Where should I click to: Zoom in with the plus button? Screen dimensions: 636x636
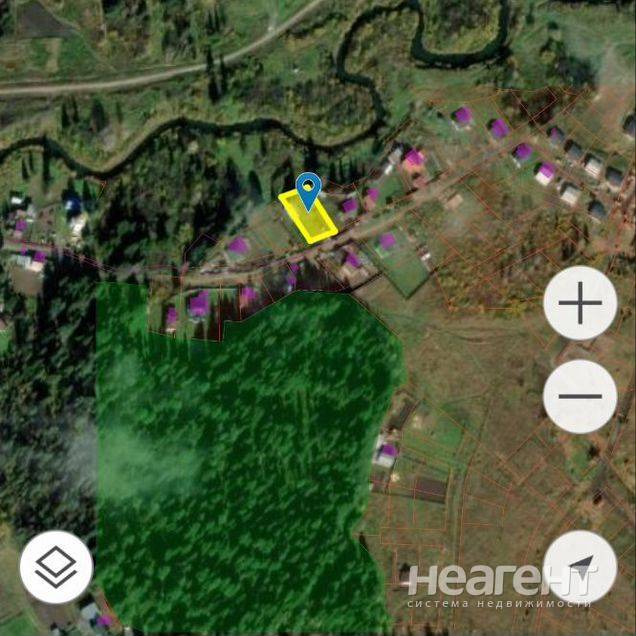pyautogui.click(x=580, y=303)
